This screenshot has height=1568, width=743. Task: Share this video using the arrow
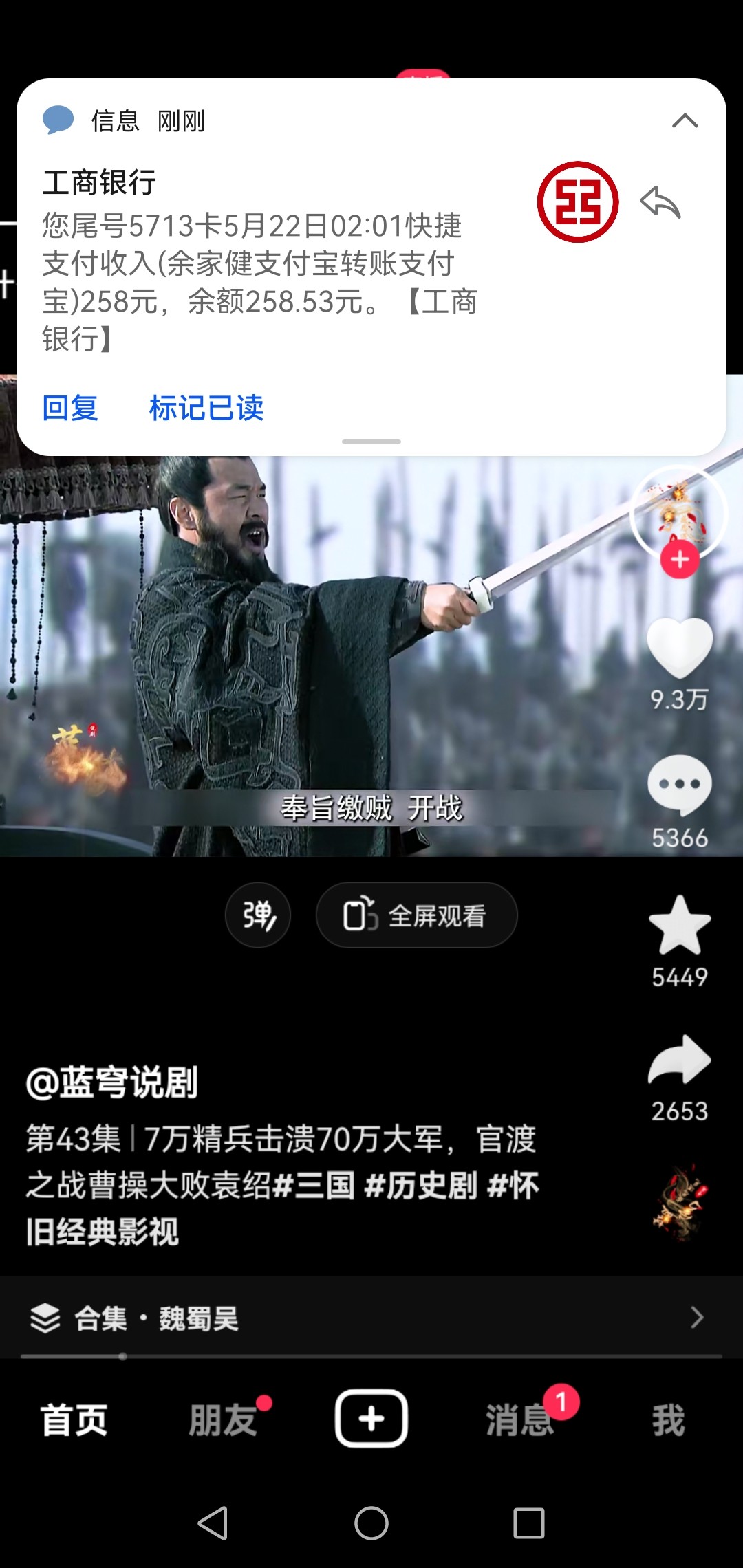click(680, 1060)
